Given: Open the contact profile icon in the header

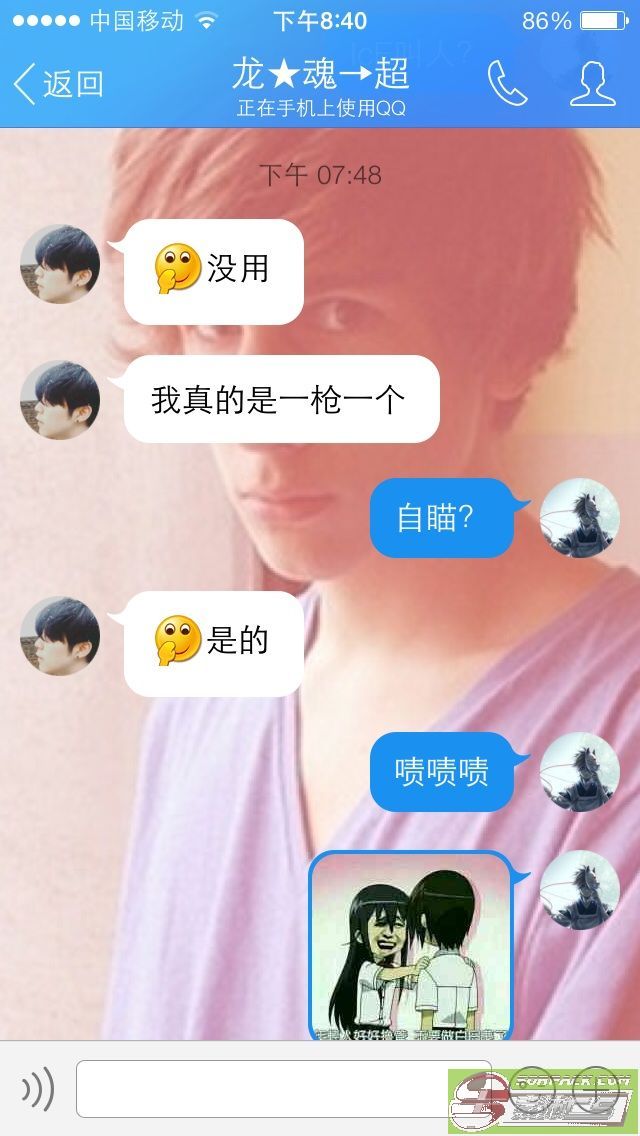Looking at the screenshot, I should pyautogui.click(x=592, y=84).
